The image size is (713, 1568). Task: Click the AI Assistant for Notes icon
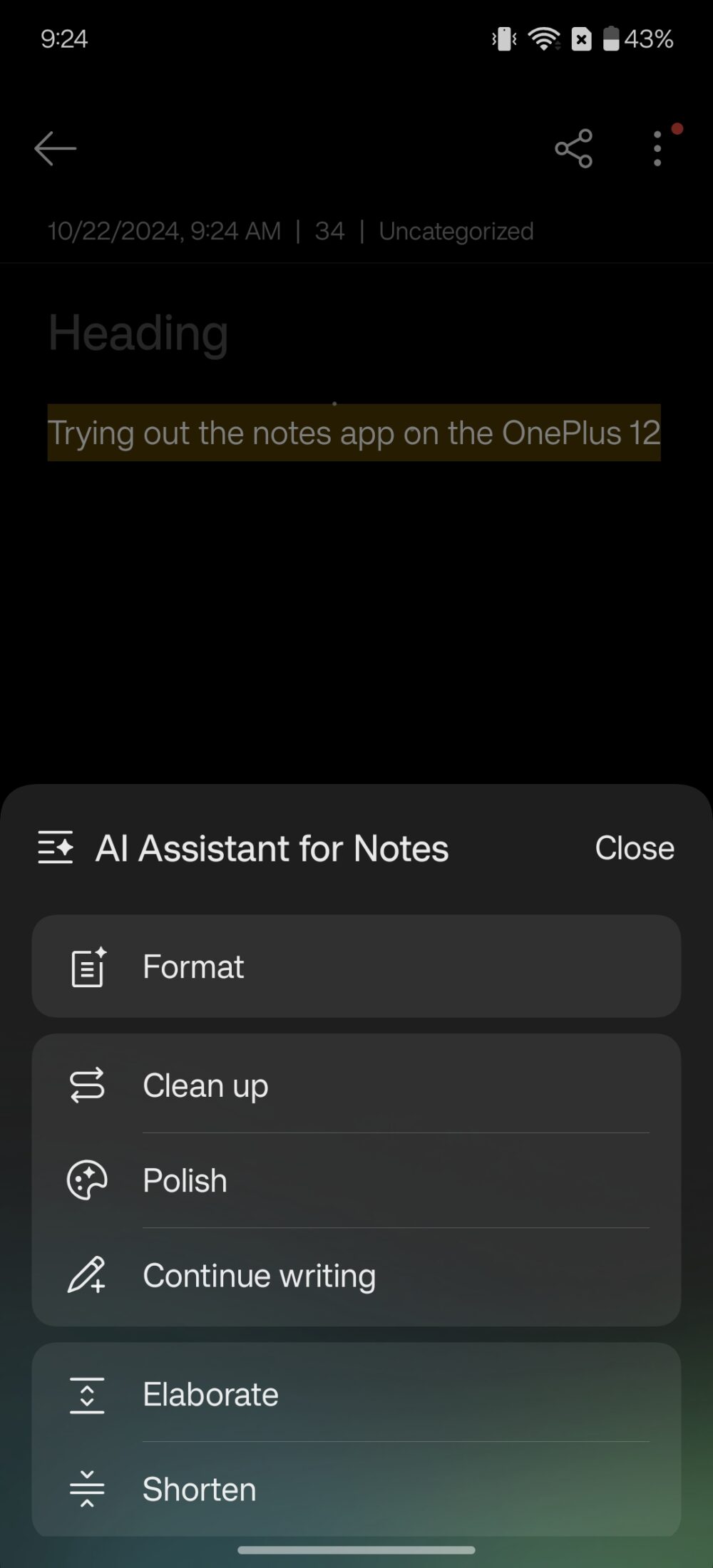[x=54, y=847]
